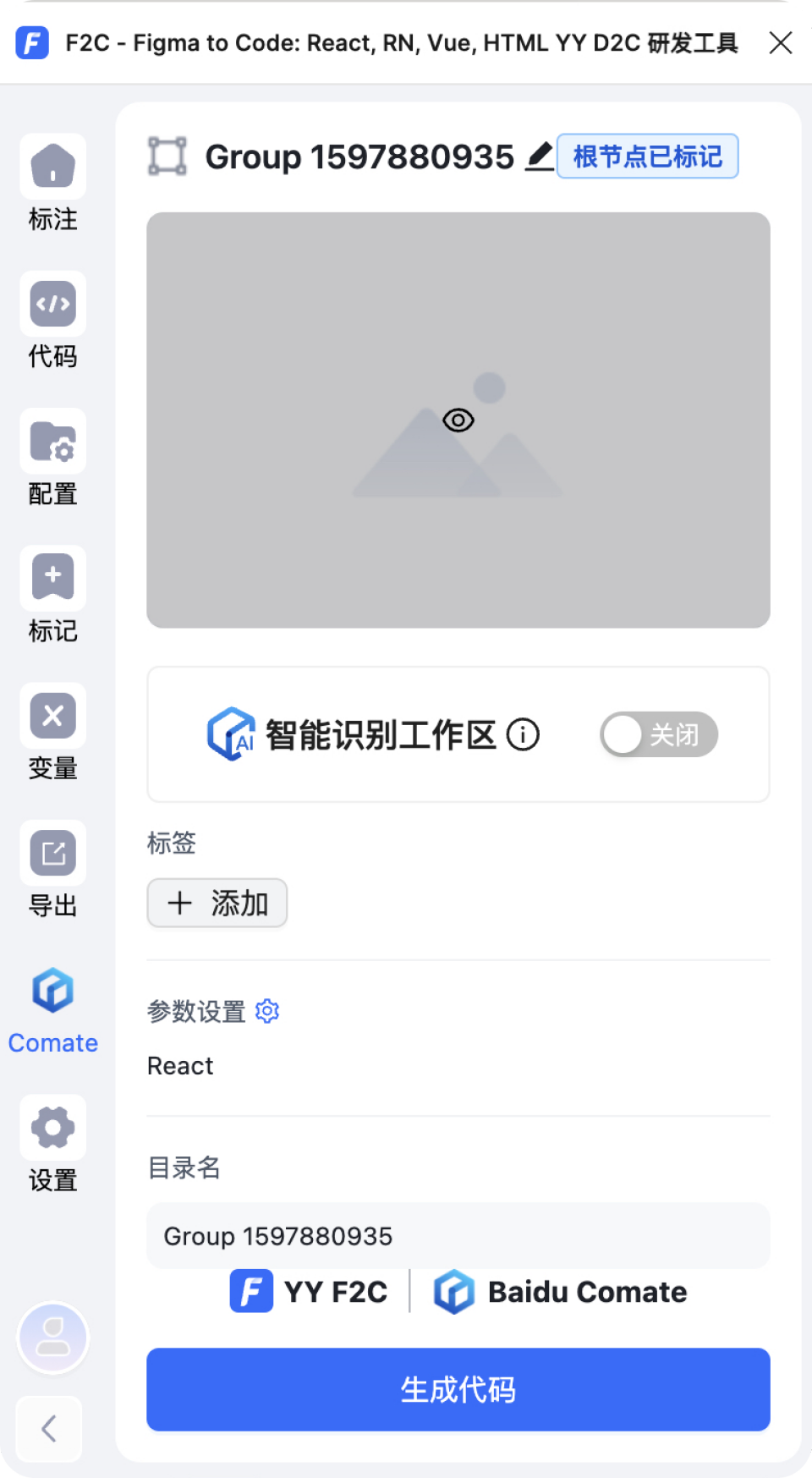Open the Comate tab
The image size is (812, 1478).
tap(53, 1007)
